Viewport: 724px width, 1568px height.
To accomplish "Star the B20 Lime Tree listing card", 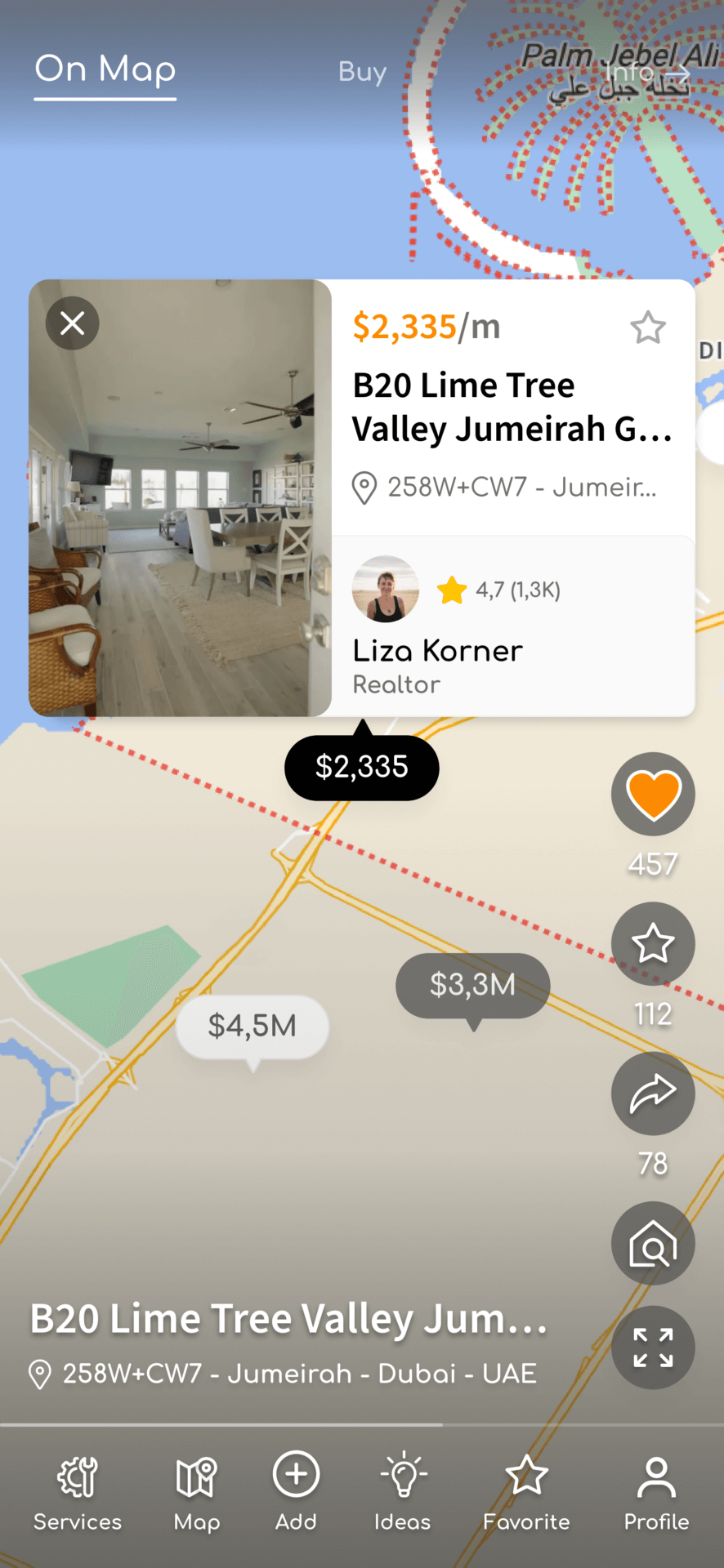I will click(648, 328).
